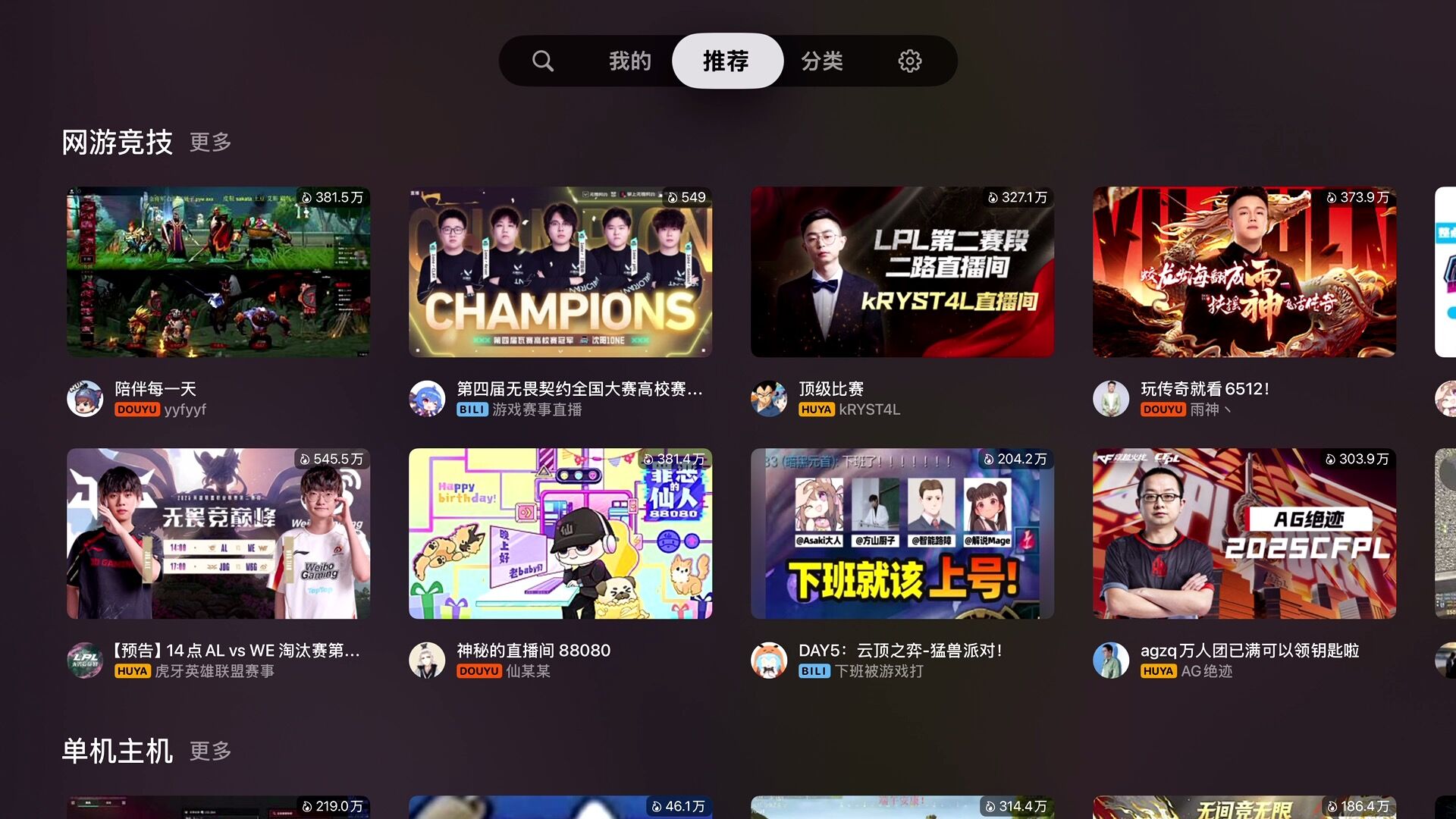Switch to the 分类 tab
1456x819 pixels.
coord(822,61)
